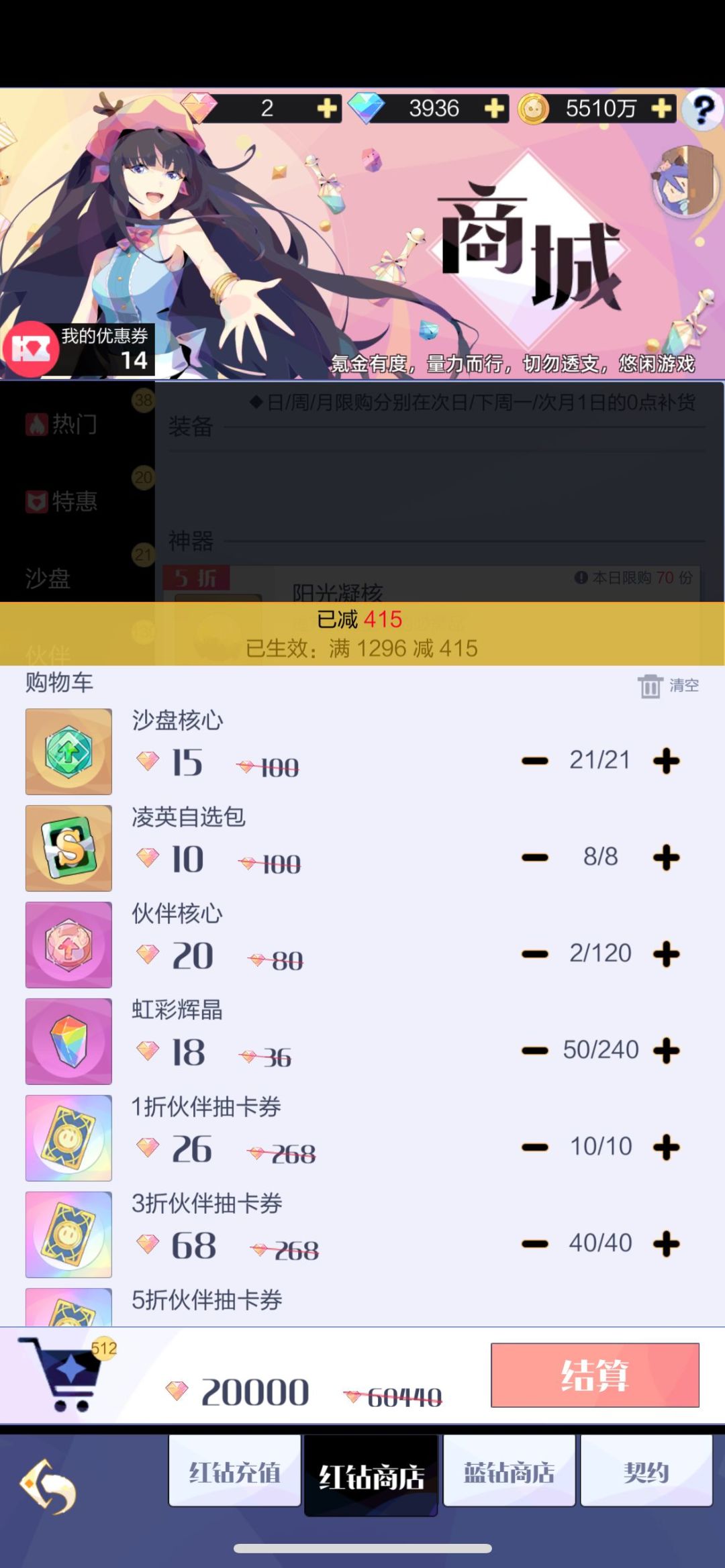Tap the 沙盘核心 item thumbnail
The height and width of the screenshot is (1568, 725).
(68, 751)
